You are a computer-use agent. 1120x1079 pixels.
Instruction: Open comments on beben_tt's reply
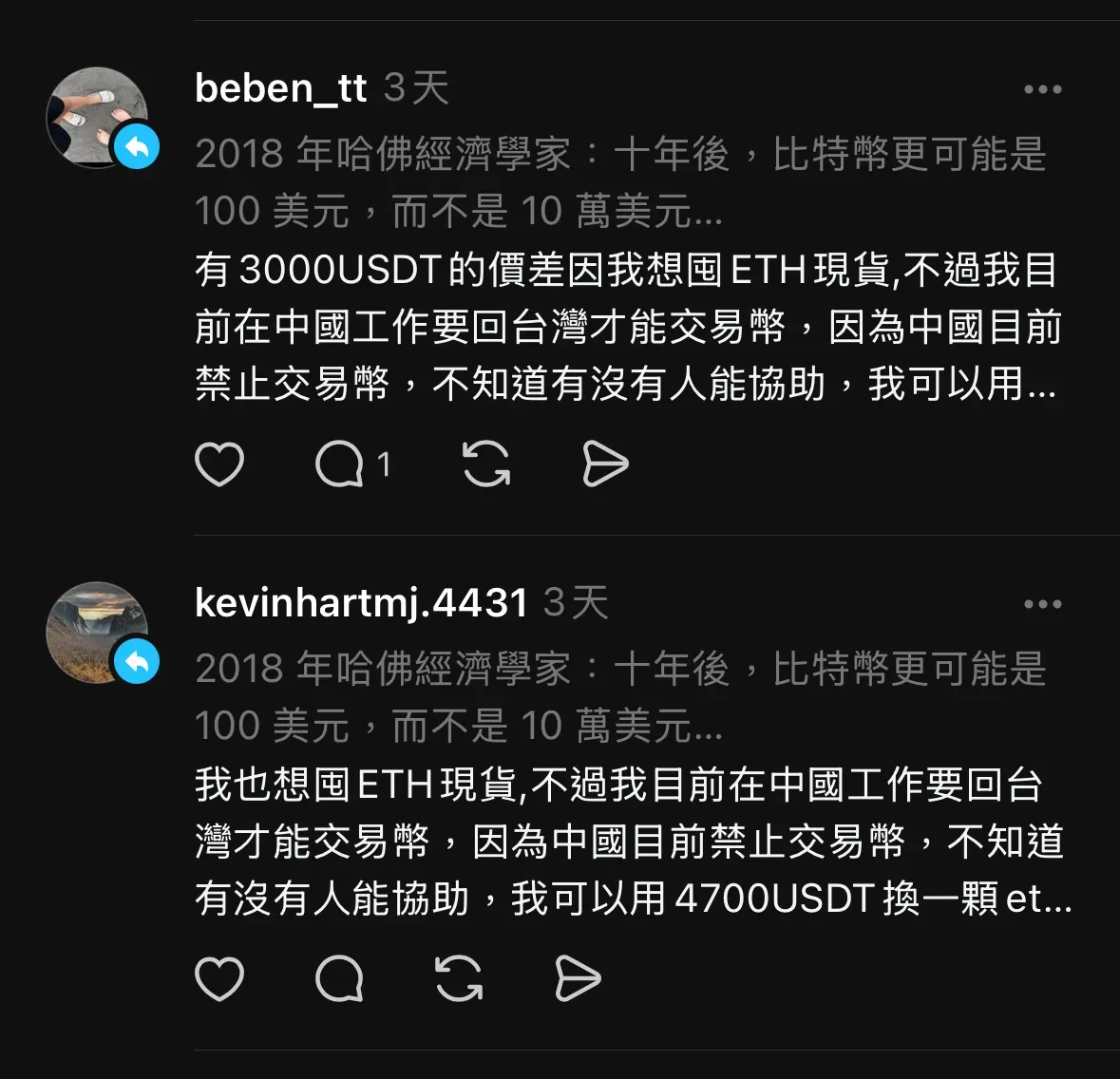point(340,464)
